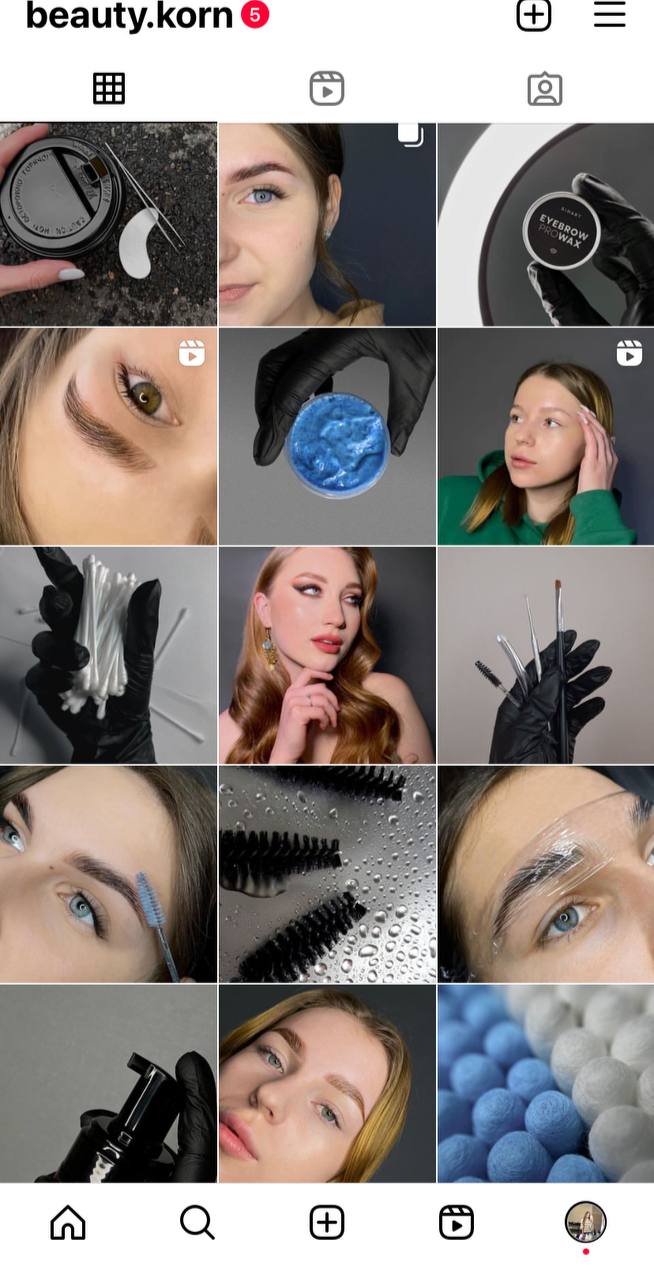Open the black mascara wands post

[x=327, y=875]
